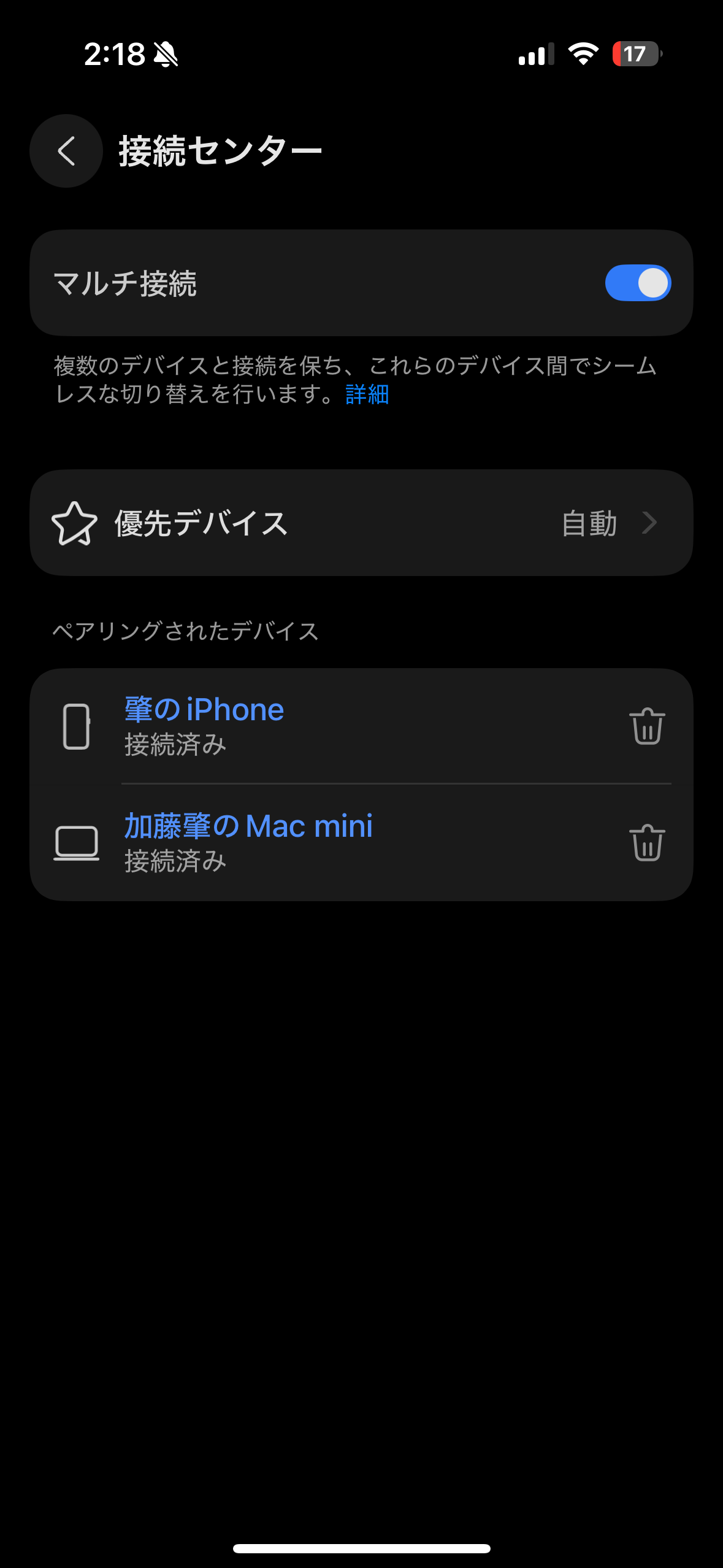Delete 肇の iPhone pairing
This screenshot has width=723, height=1568.
click(646, 726)
